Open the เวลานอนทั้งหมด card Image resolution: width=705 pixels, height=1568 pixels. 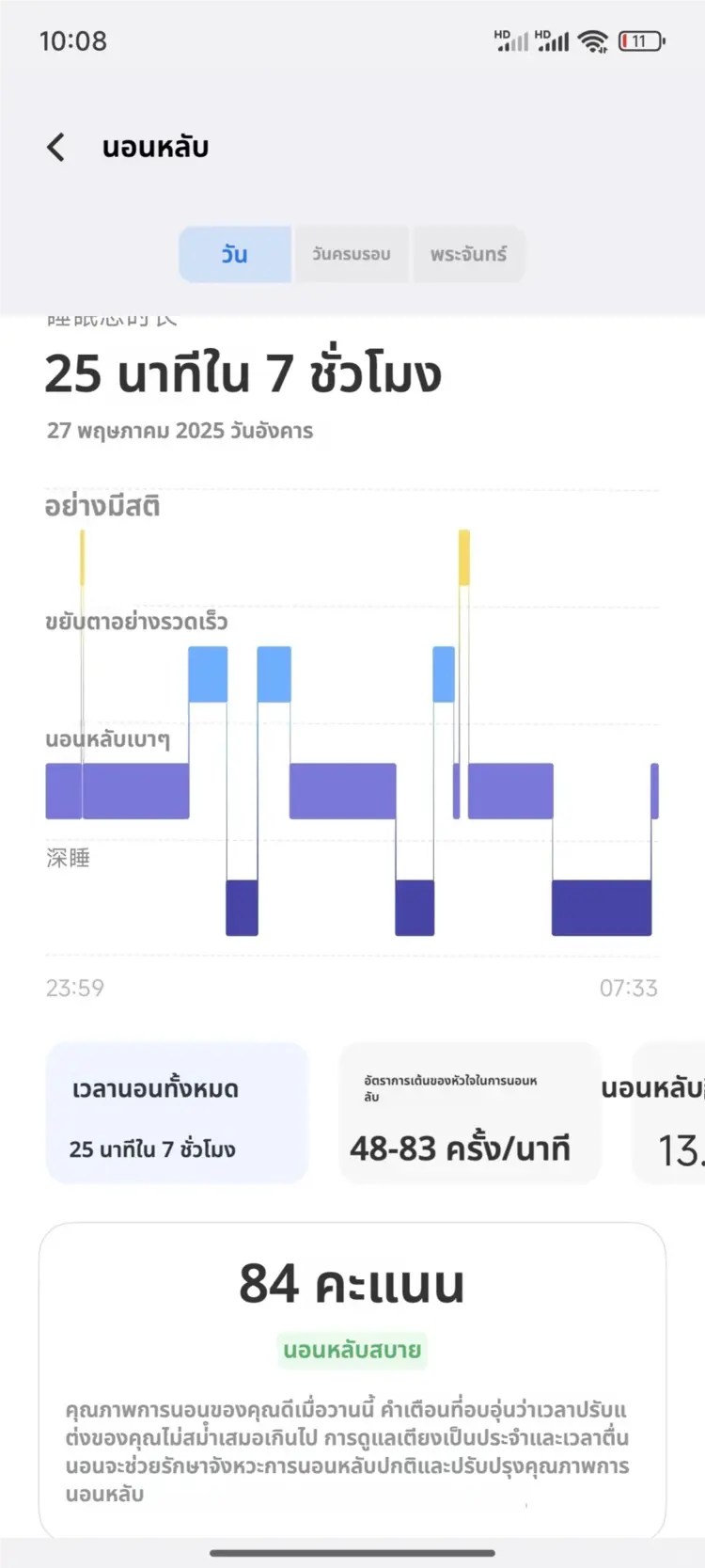coord(177,1113)
